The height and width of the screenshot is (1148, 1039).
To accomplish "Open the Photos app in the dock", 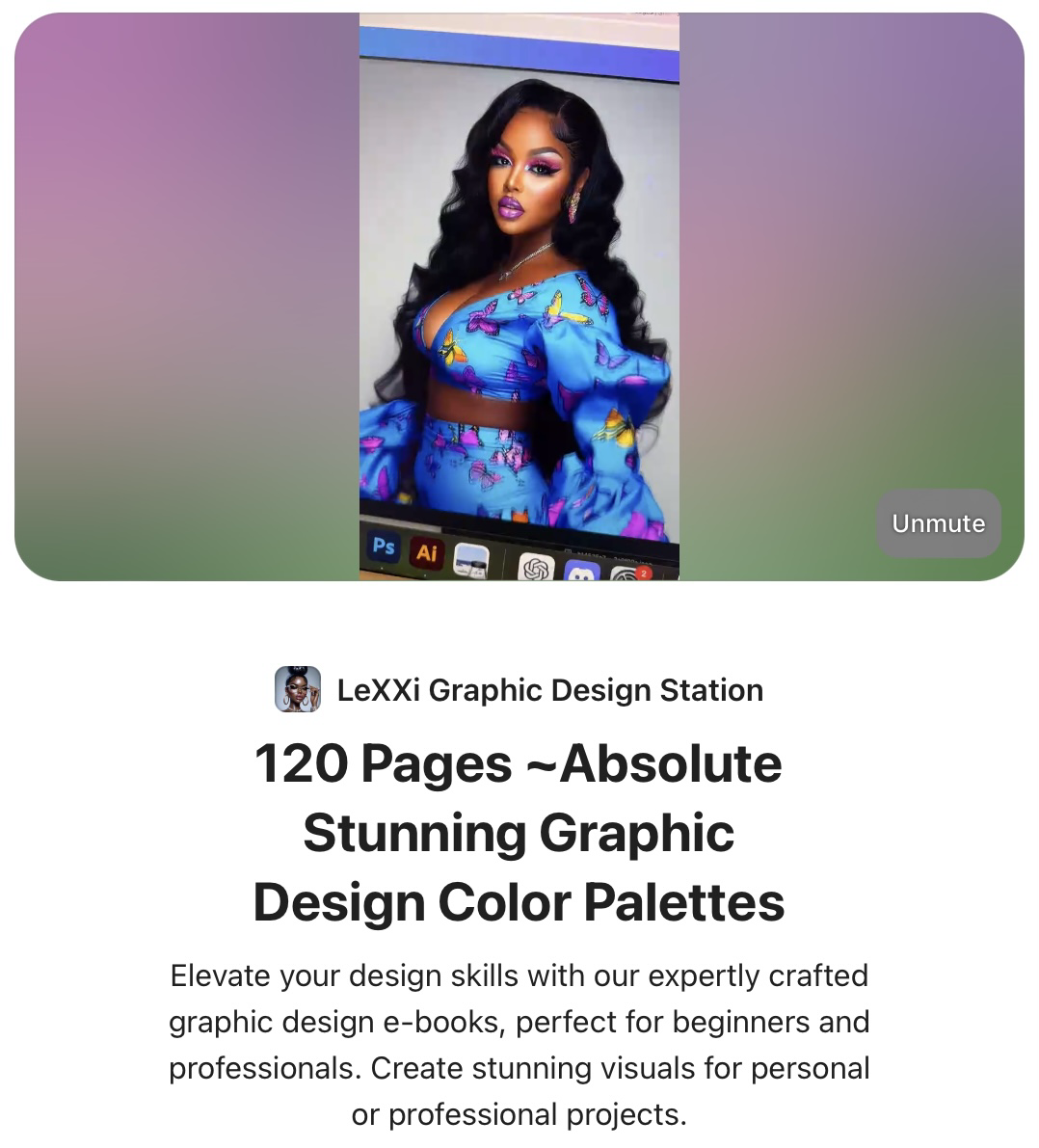I will [469, 559].
